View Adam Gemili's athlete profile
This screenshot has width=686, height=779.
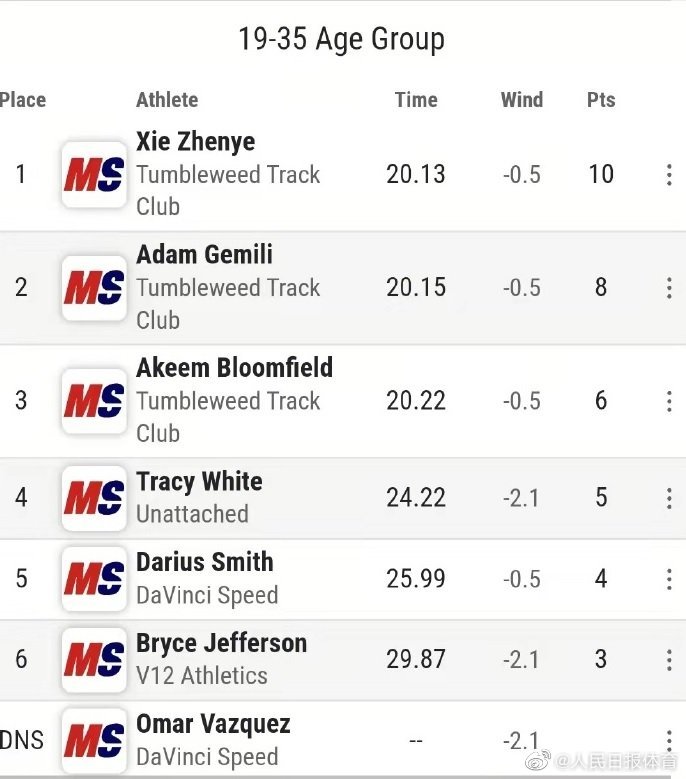204,255
